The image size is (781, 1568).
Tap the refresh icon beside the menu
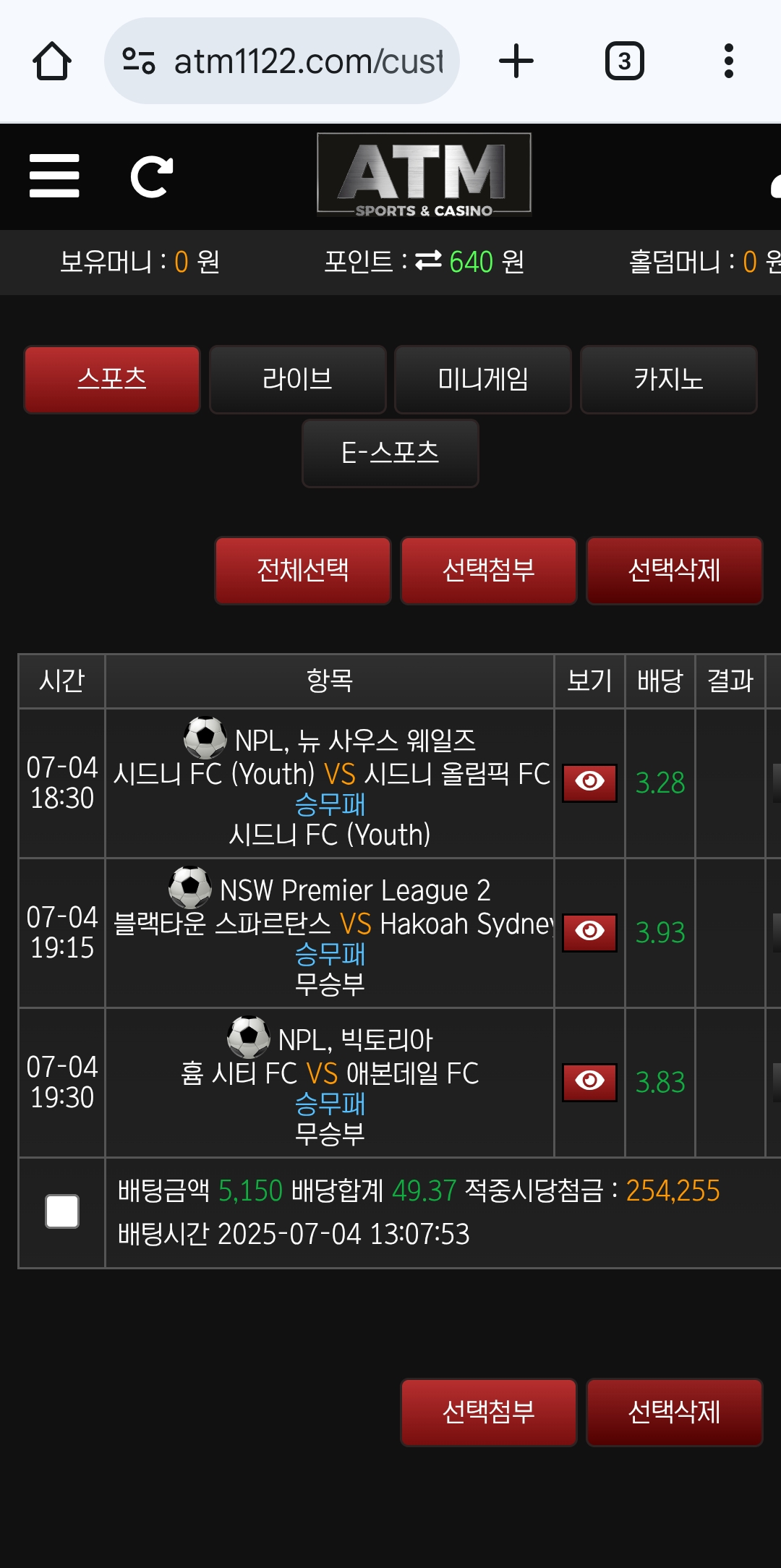pos(152,176)
